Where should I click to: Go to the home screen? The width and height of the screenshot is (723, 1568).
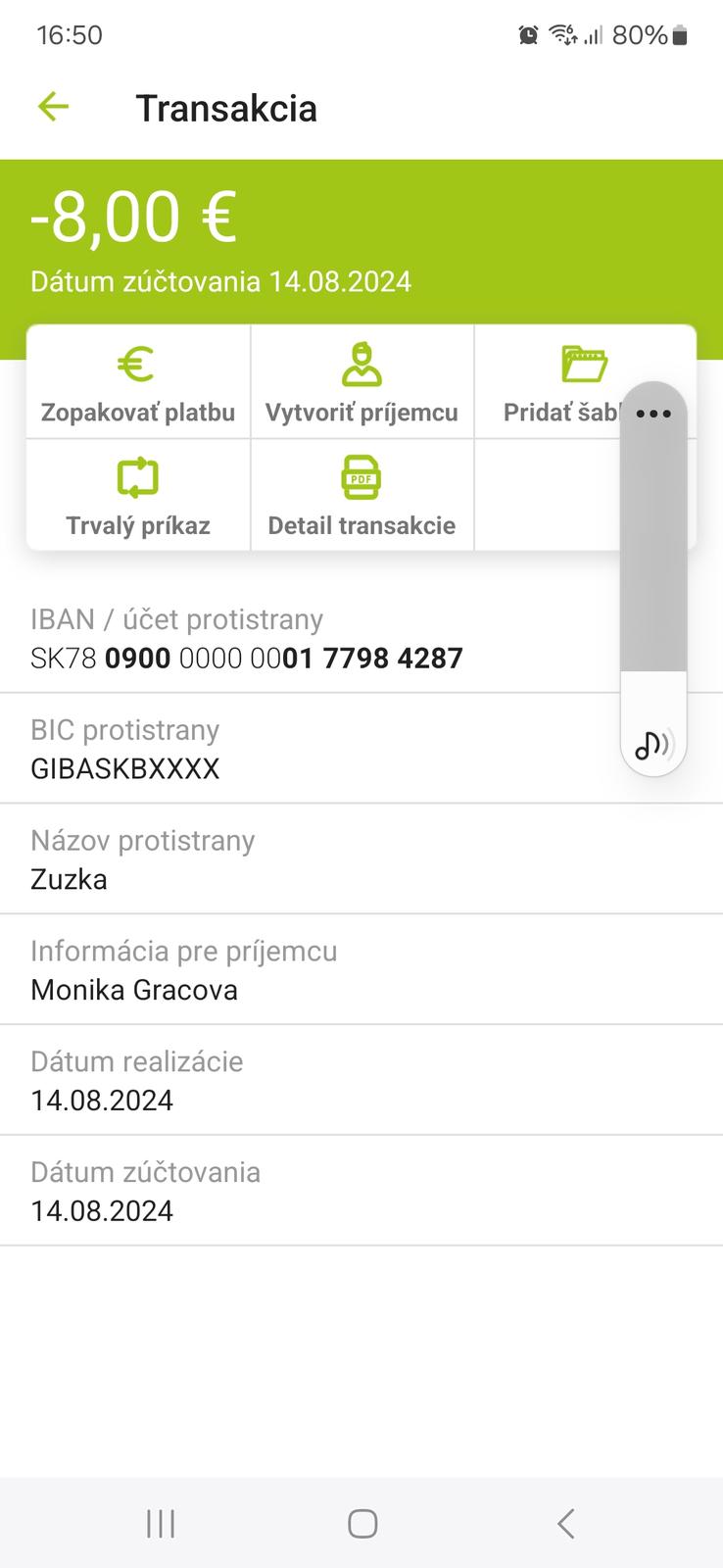tap(362, 1523)
